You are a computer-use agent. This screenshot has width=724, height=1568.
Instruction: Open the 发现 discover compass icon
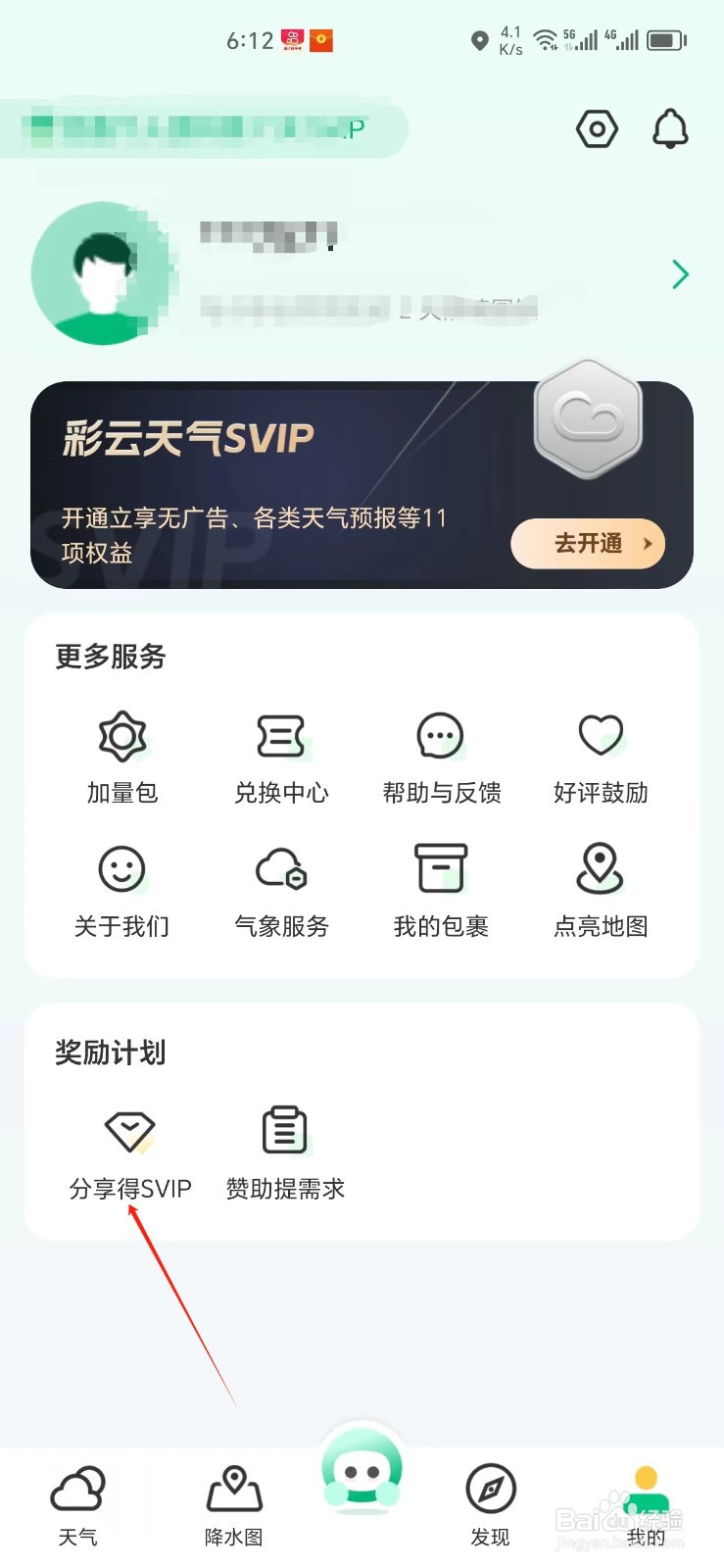(489, 1489)
